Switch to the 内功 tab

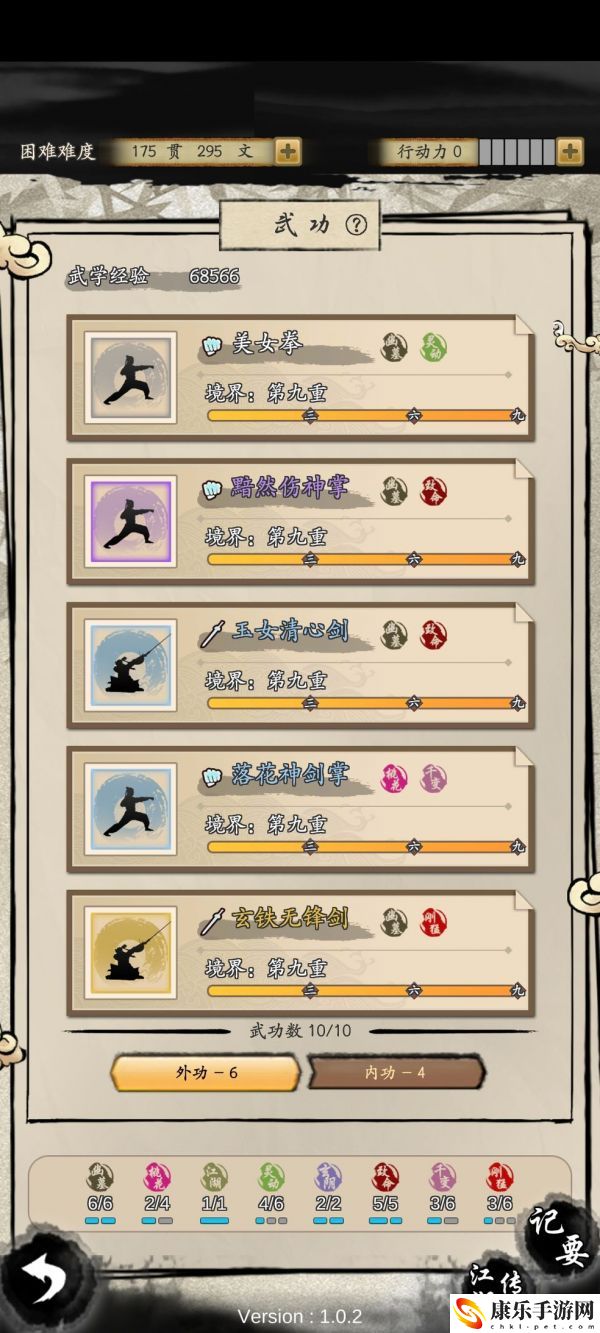pos(395,1073)
